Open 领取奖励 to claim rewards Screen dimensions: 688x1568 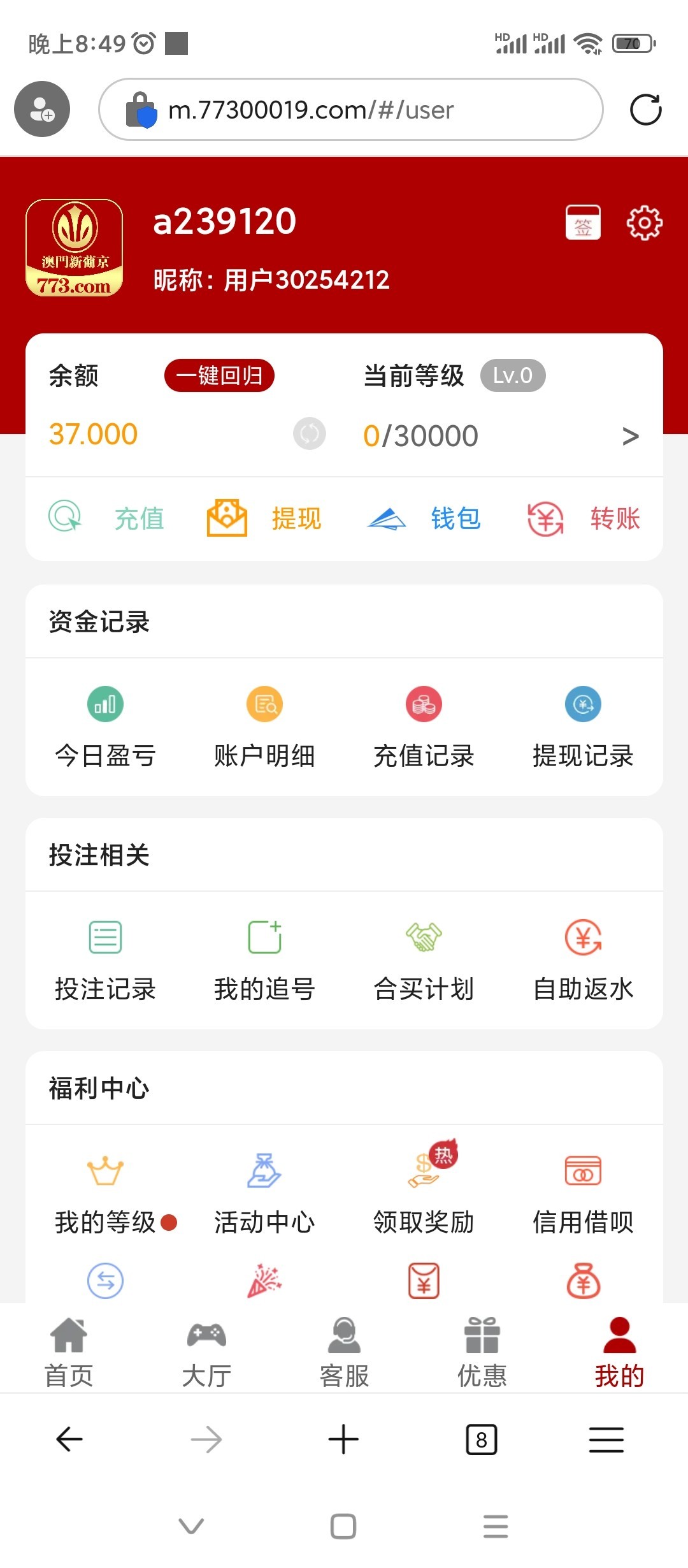pyautogui.click(x=424, y=1193)
